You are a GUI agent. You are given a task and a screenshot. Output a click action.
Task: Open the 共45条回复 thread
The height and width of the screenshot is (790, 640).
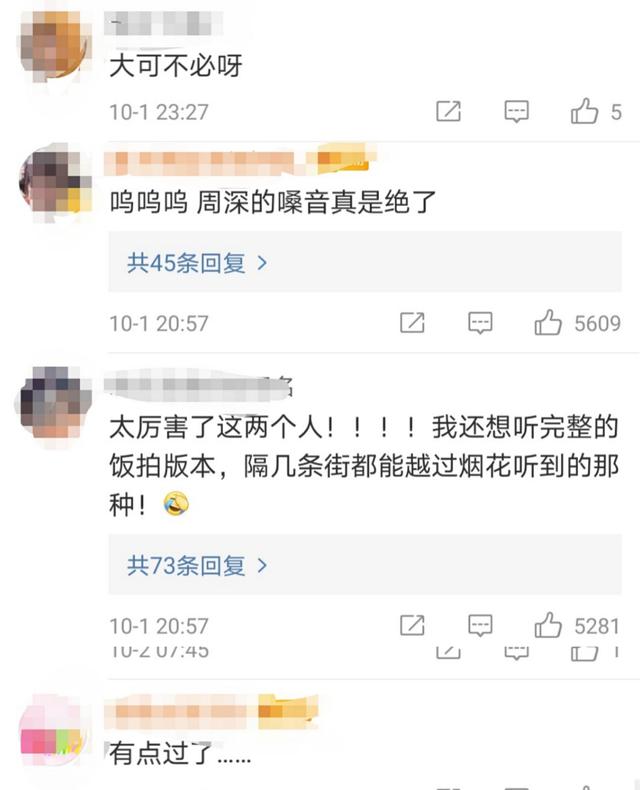click(x=197, y=263)
